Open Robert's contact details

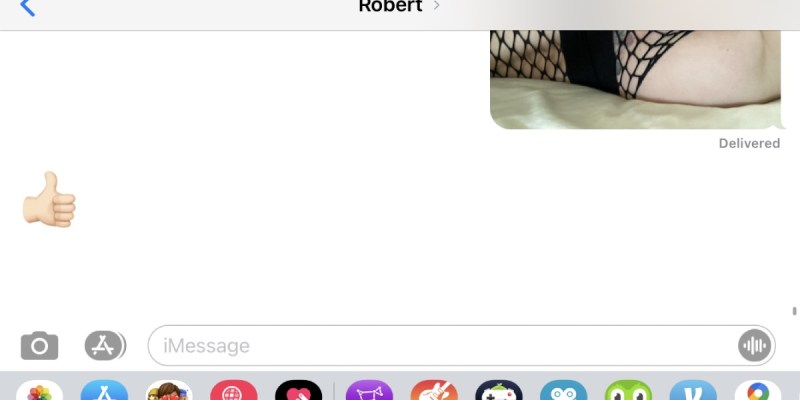coord(399,7)
